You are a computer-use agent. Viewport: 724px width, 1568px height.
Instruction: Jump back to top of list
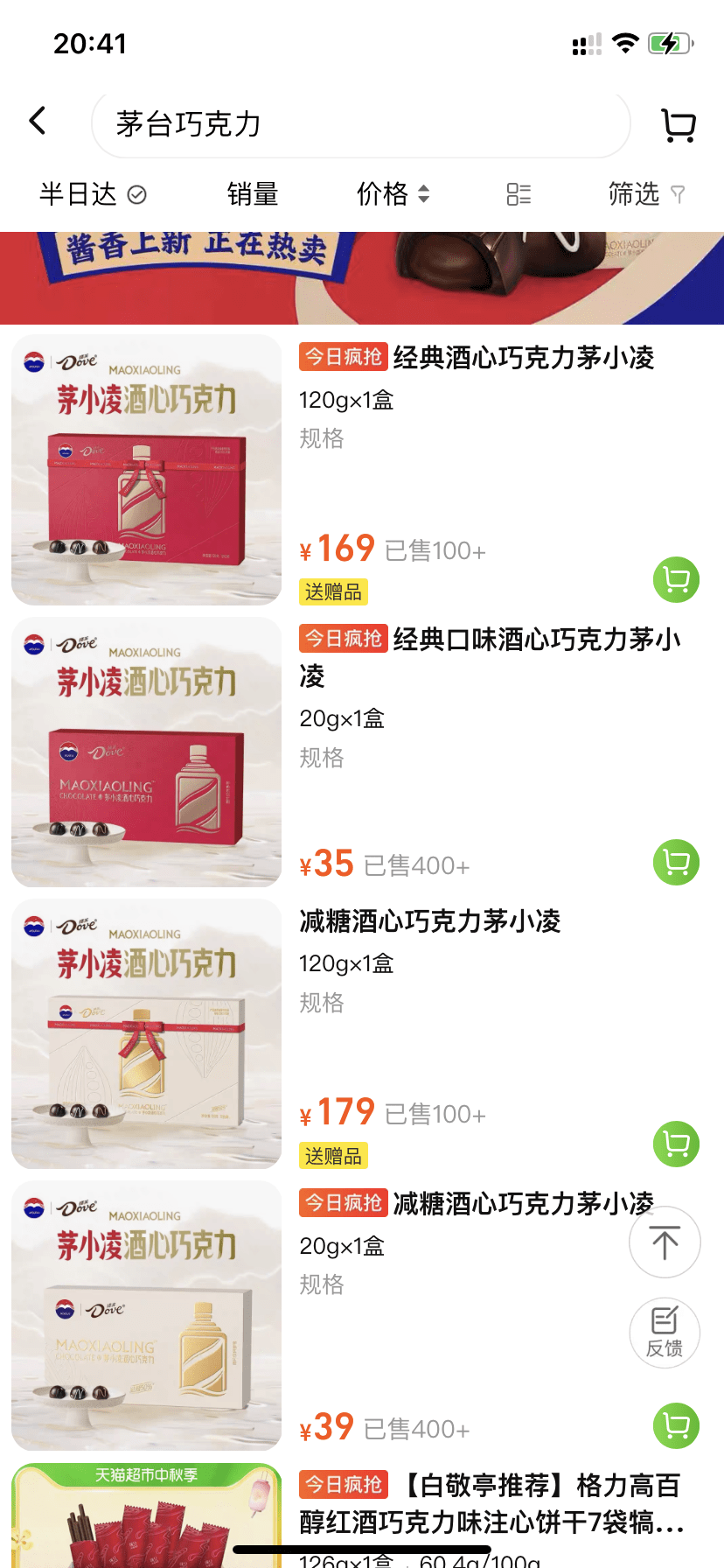tap(665, 1242)
